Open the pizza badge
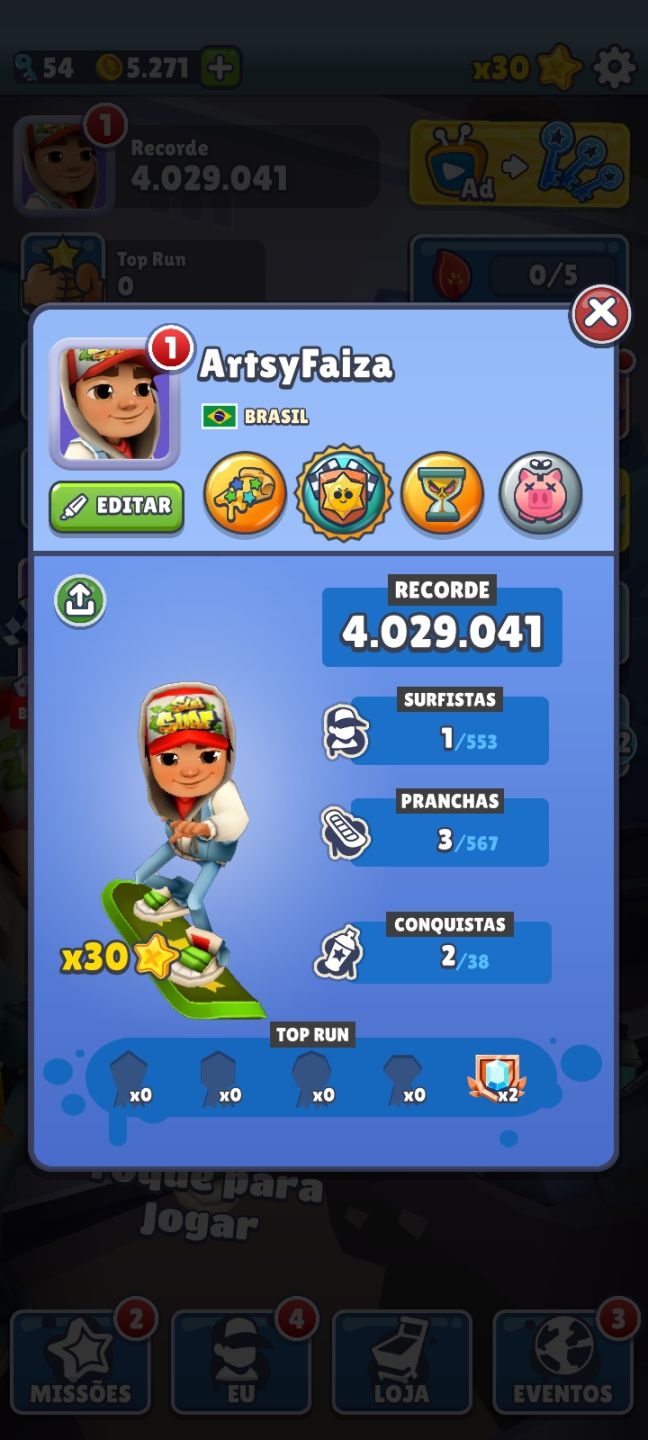This screenshot has height=1440, width=648. point(245,493)
